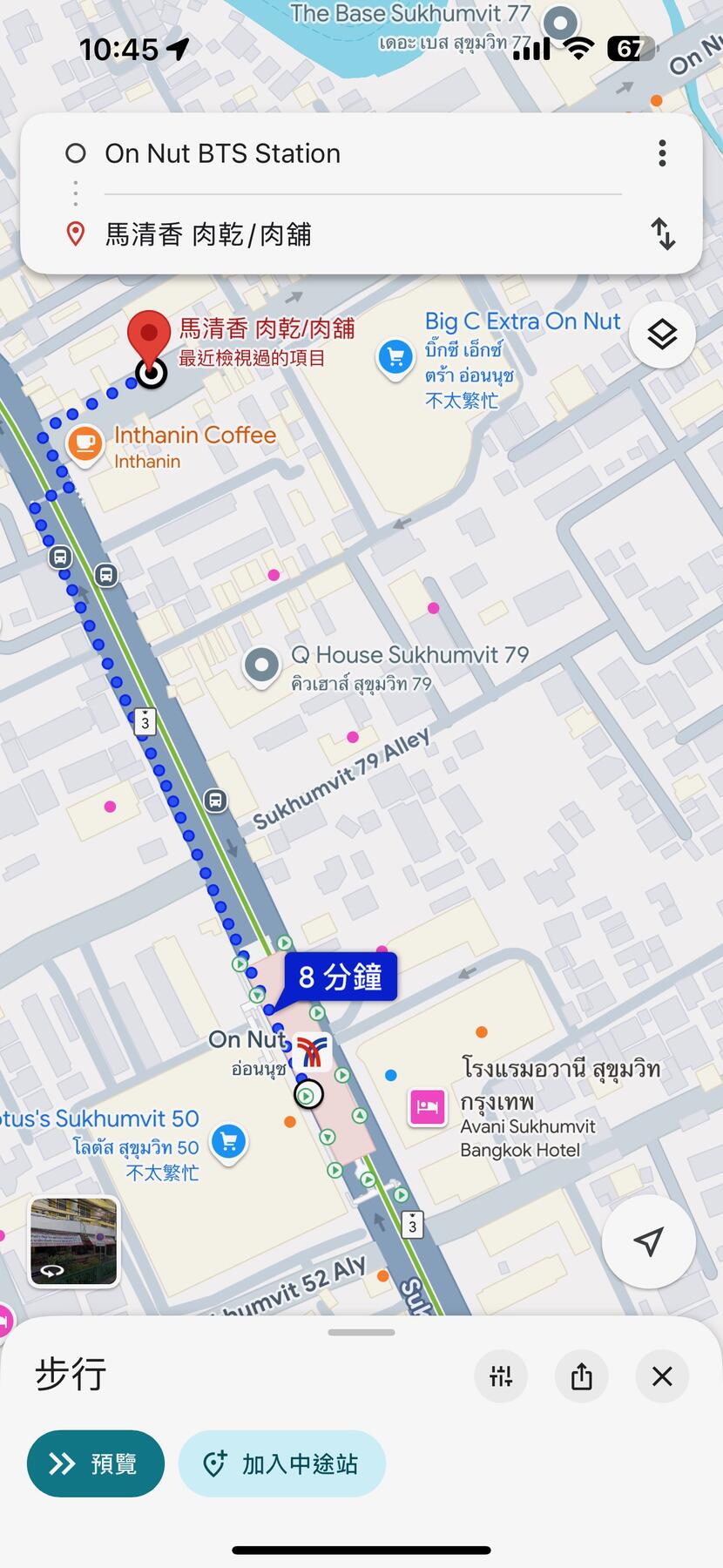Viewport: 723px width, 1568px height.
Task: Select Inthanin Coffee place marker
Action: tap(85, 444)
